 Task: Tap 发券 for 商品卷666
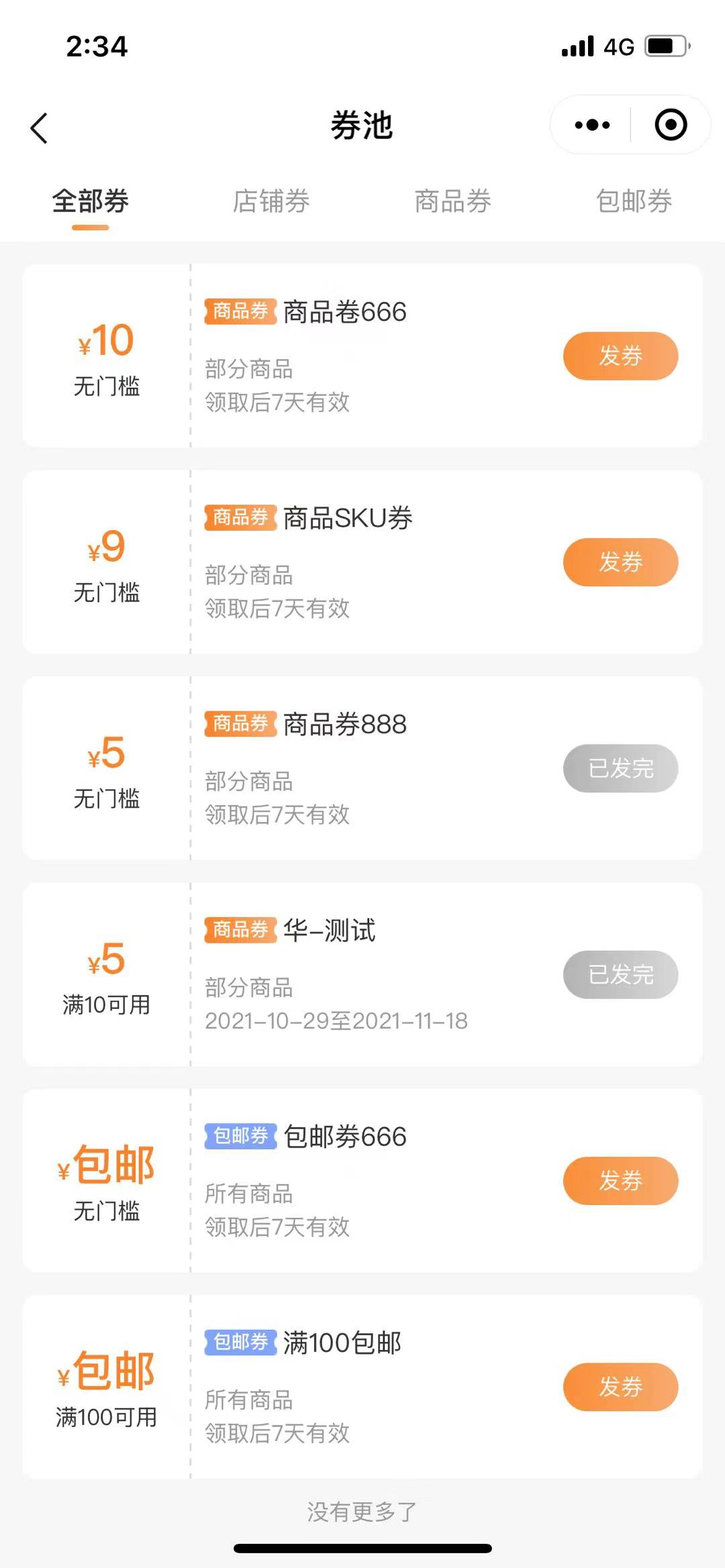[620, 356]
